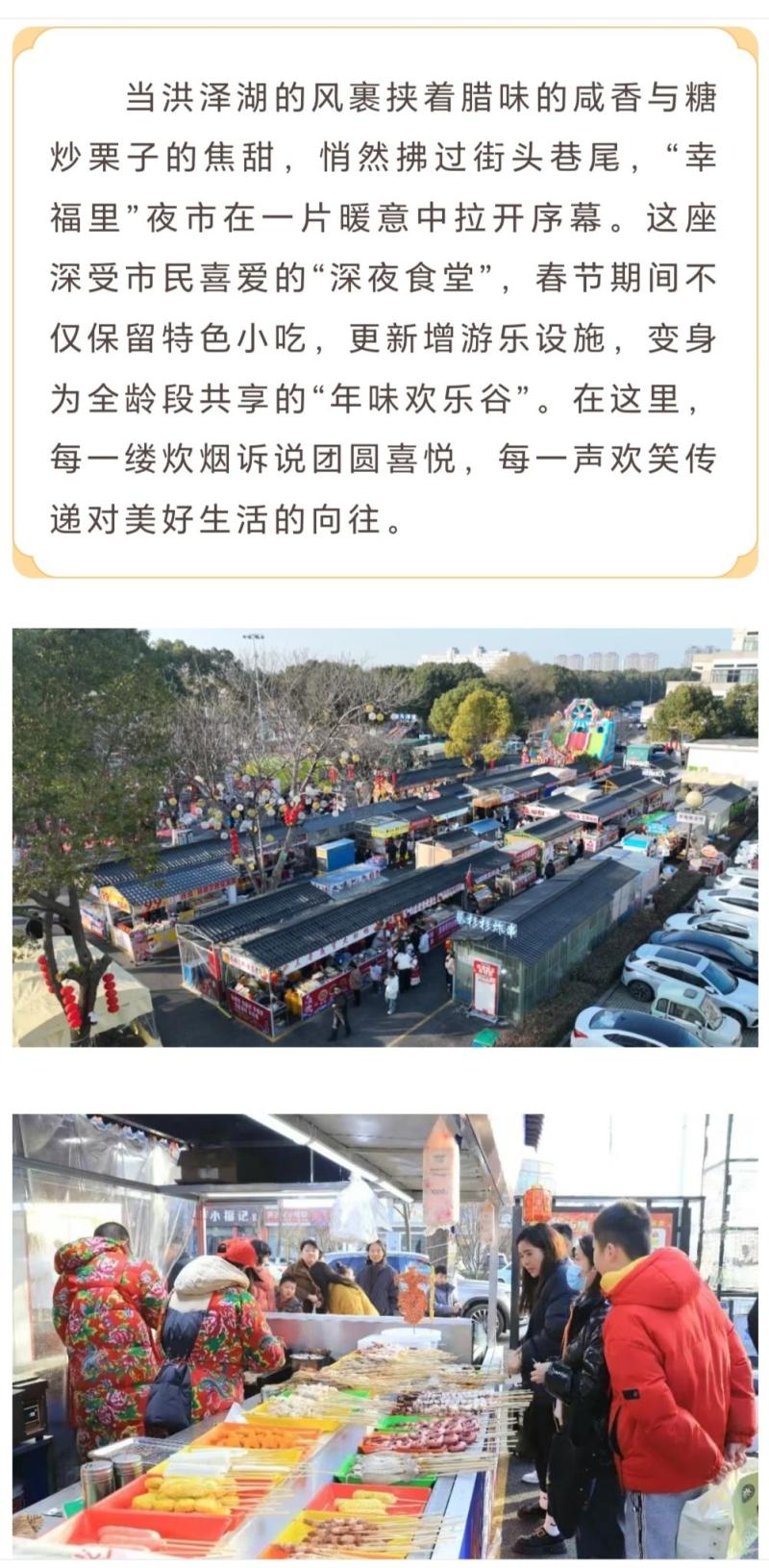The image size is (769, 1568).
Task: Open the aerial night market photo
Action: [x=384, y=836]
